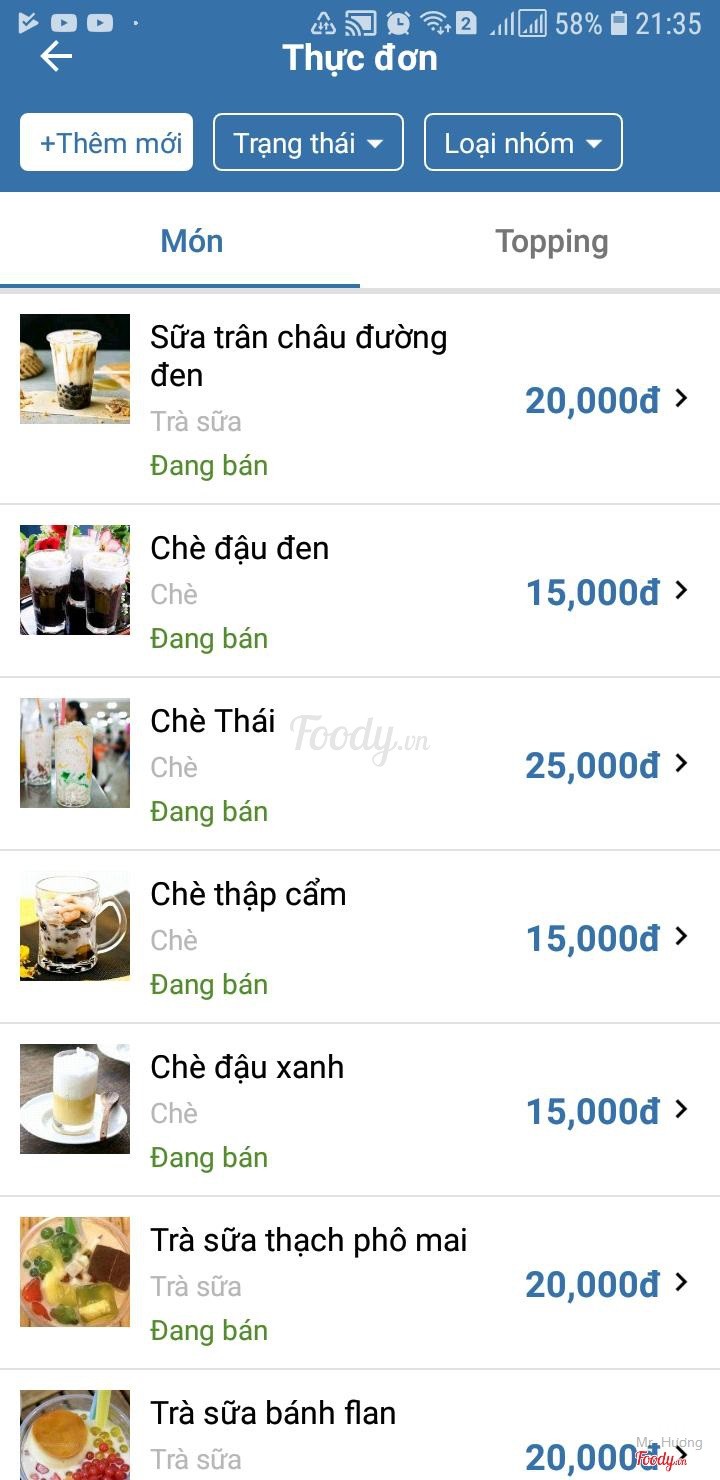Open Trà sữa thạch phô mai
The width and height of the screenshot is (720, 1480).
pyautogui.click(x=360, y=1283)
